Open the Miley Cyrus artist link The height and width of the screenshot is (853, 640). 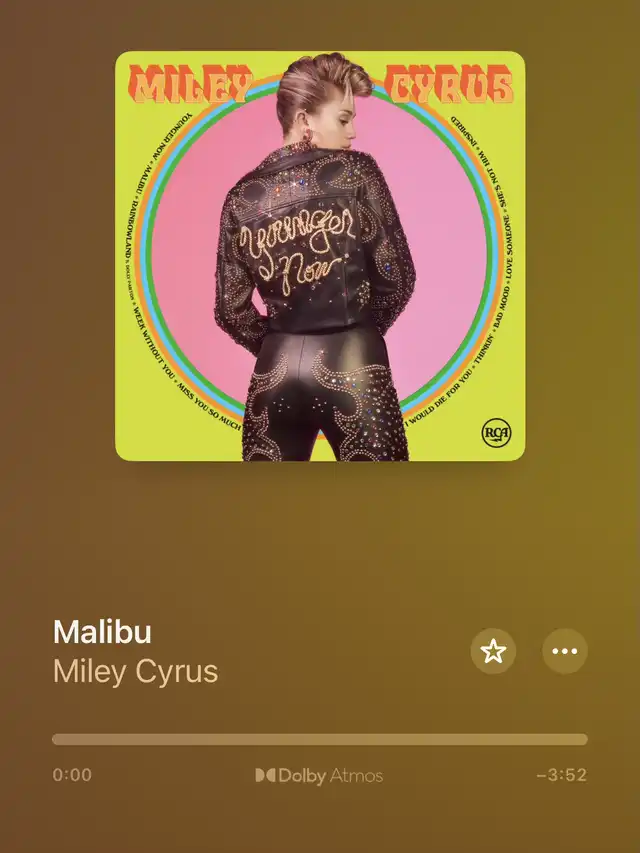coord(135,671)
